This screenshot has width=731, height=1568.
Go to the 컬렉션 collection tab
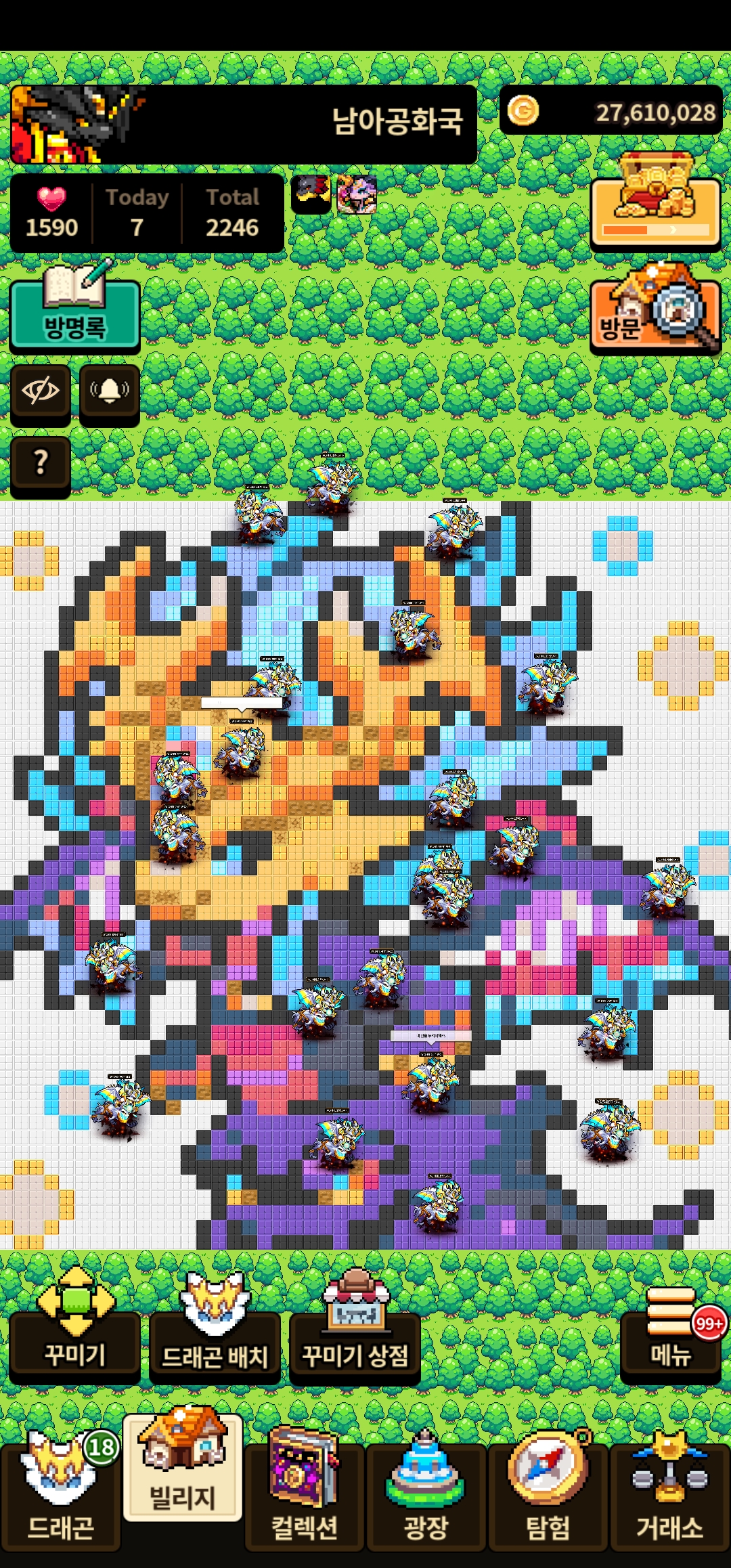click(x=304, y=1498)
